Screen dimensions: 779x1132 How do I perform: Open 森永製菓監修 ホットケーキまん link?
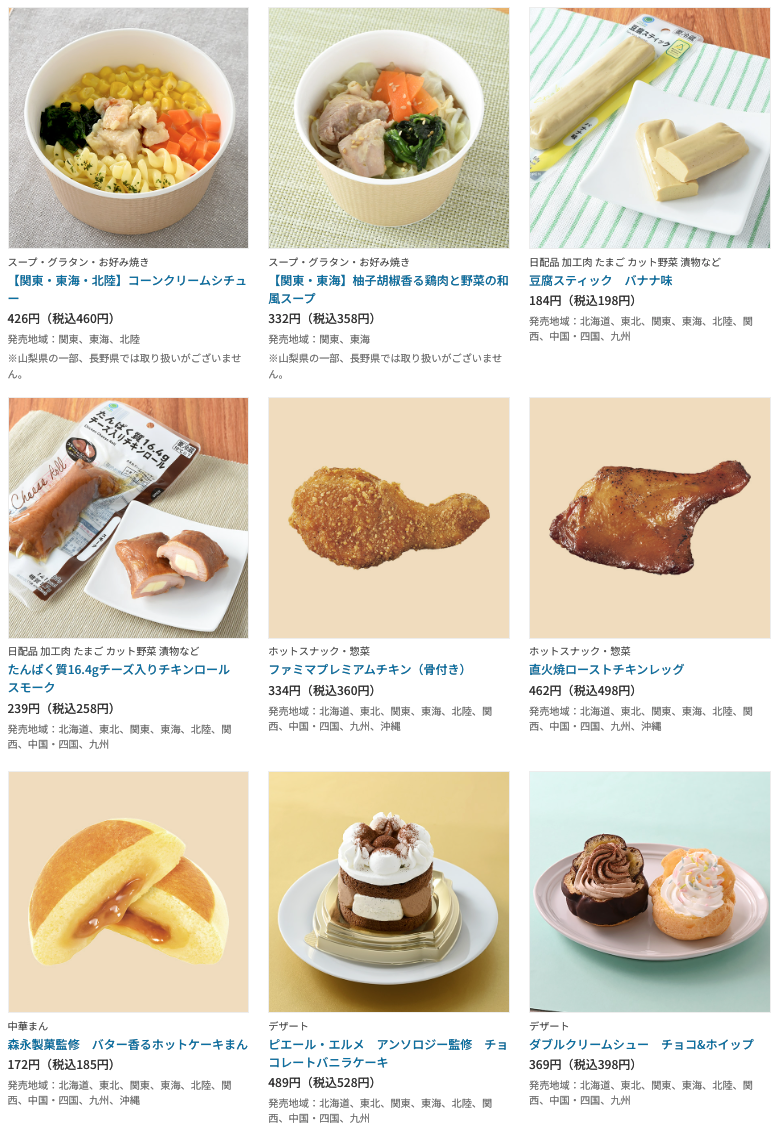(127, 1044)
